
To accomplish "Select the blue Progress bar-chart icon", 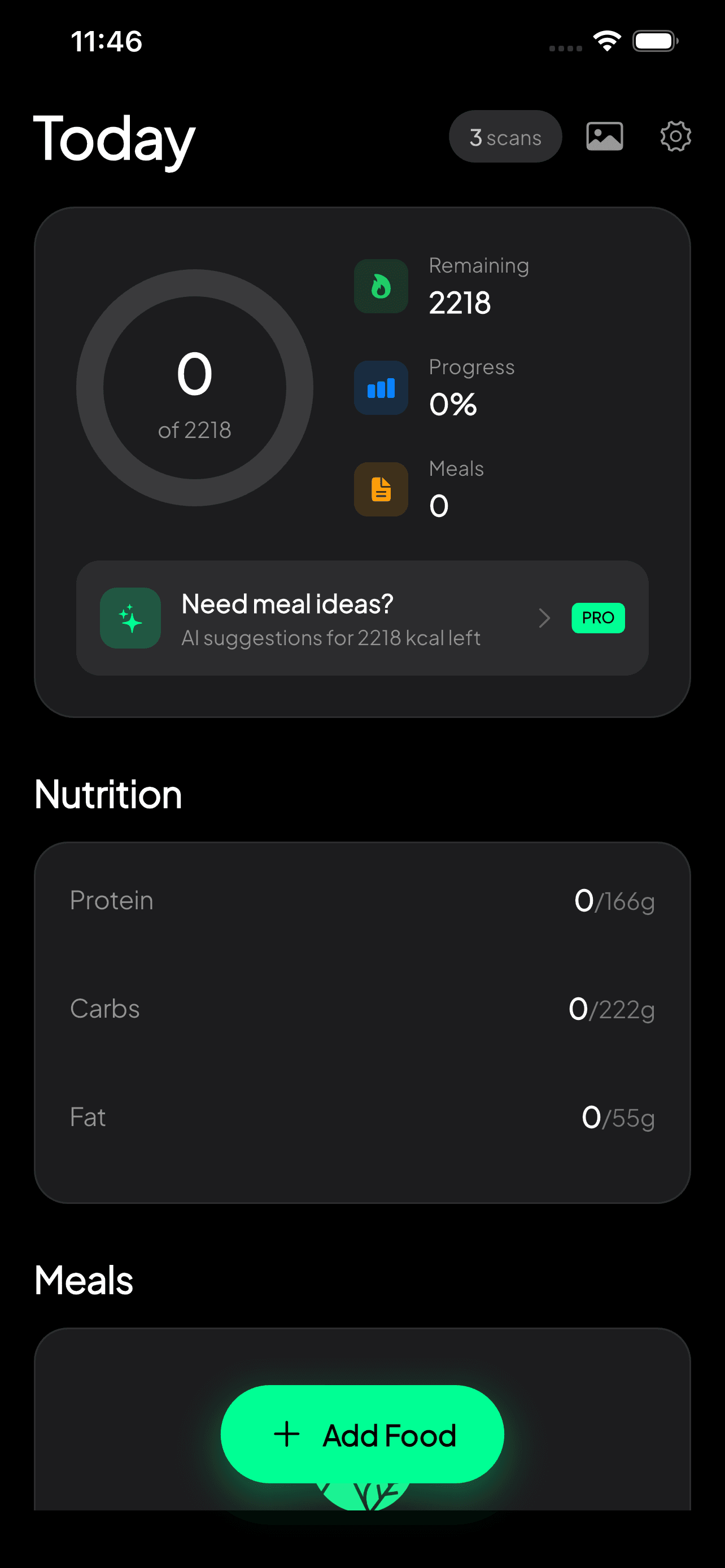I will pos(381,388).
